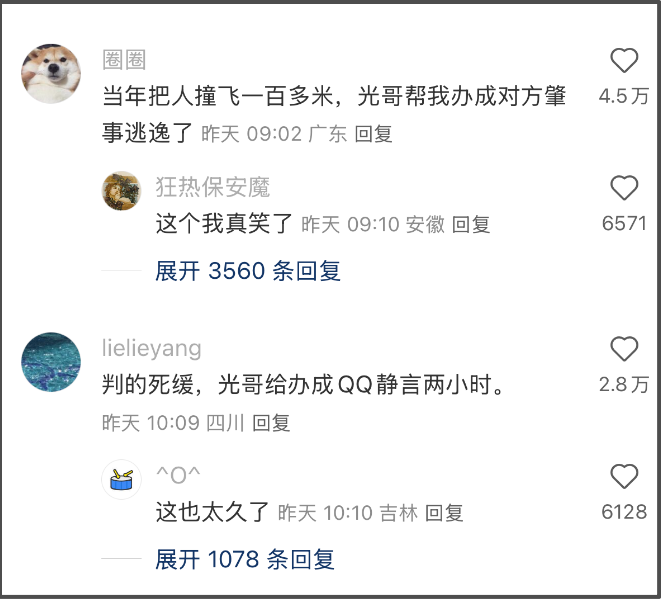
Task: Like the reply from ^O^
Action: pos(624,477)
